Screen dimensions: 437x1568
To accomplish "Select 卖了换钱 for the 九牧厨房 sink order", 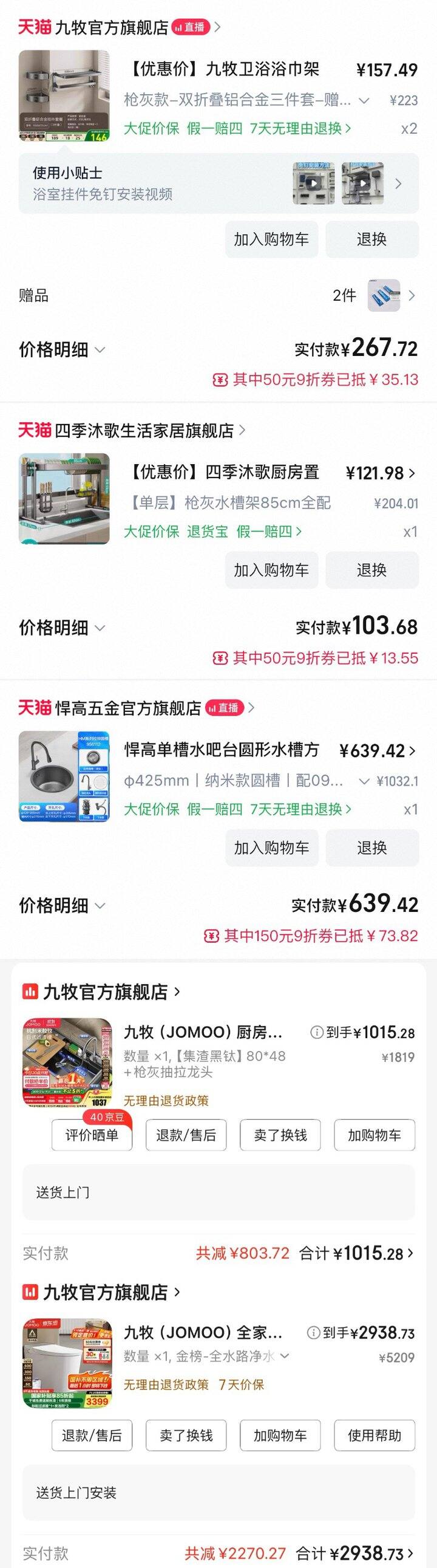I will pos(280,1135).
